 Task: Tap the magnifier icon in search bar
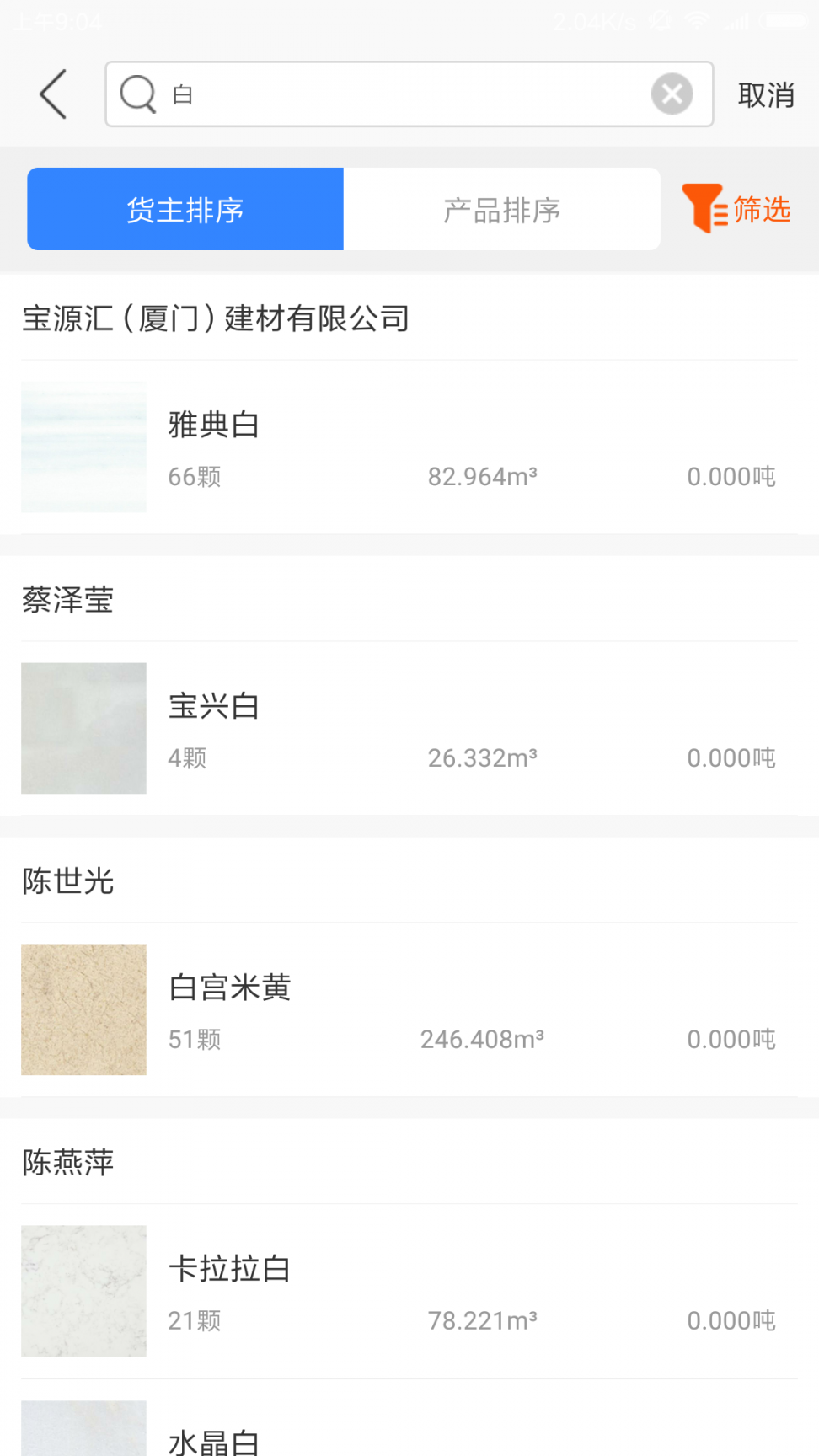pos(137,94)
